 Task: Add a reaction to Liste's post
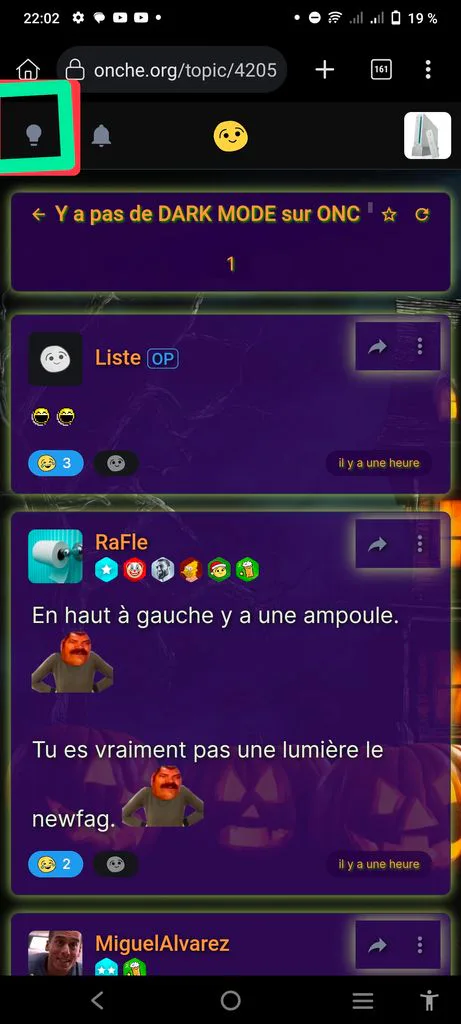(x=116, y=463)
